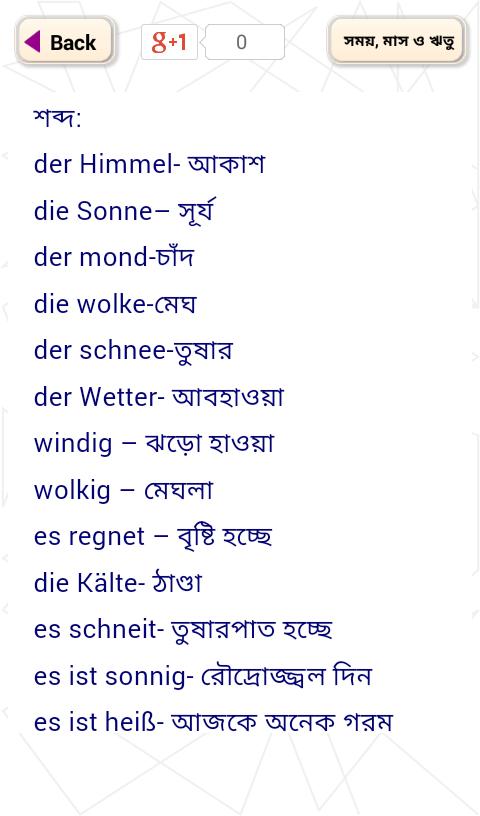Viewport: 480px width, 816px height.
Task: Go back using the Back button
Action: point(65,42)
